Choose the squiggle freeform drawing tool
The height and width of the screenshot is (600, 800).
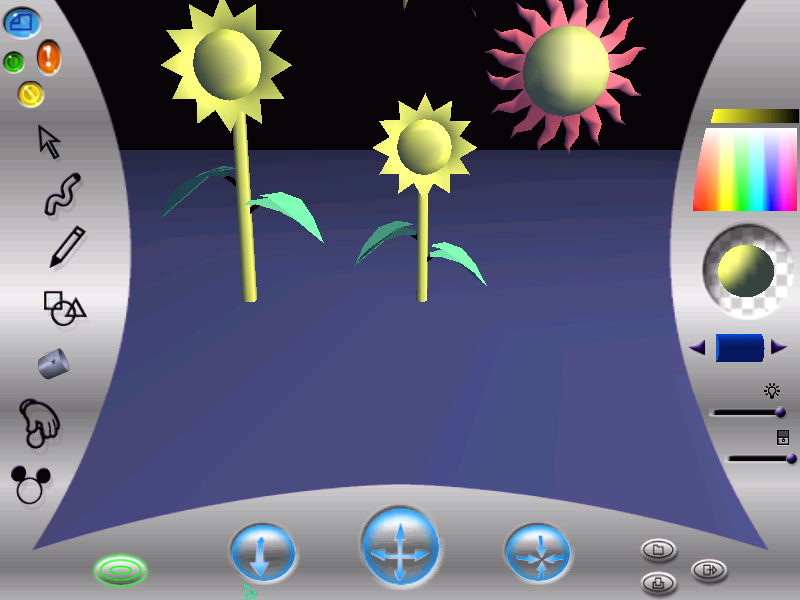(61, 194)
